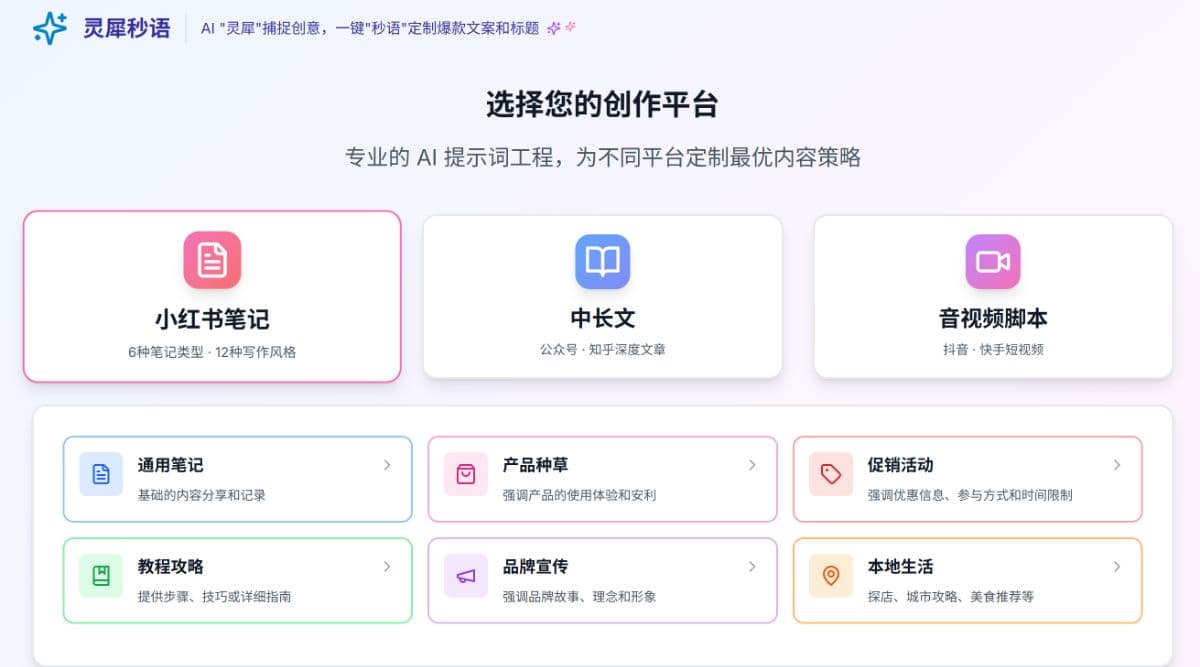Viewport: 1200px width, 667px height.
Task: Open the 音视频脚本 platform card
Action: tap(992, 296)
